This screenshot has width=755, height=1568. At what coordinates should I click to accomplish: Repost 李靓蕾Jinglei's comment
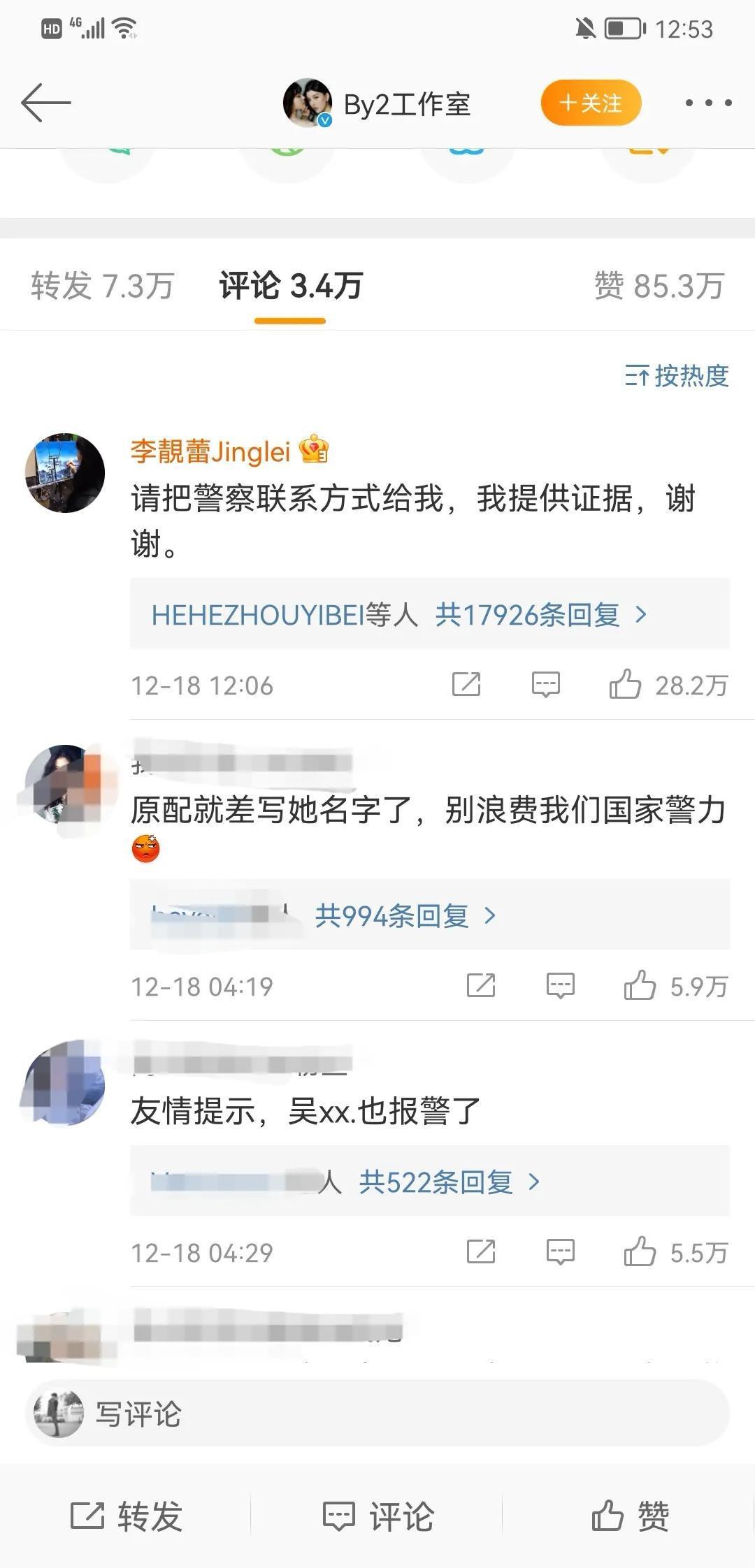466,685
